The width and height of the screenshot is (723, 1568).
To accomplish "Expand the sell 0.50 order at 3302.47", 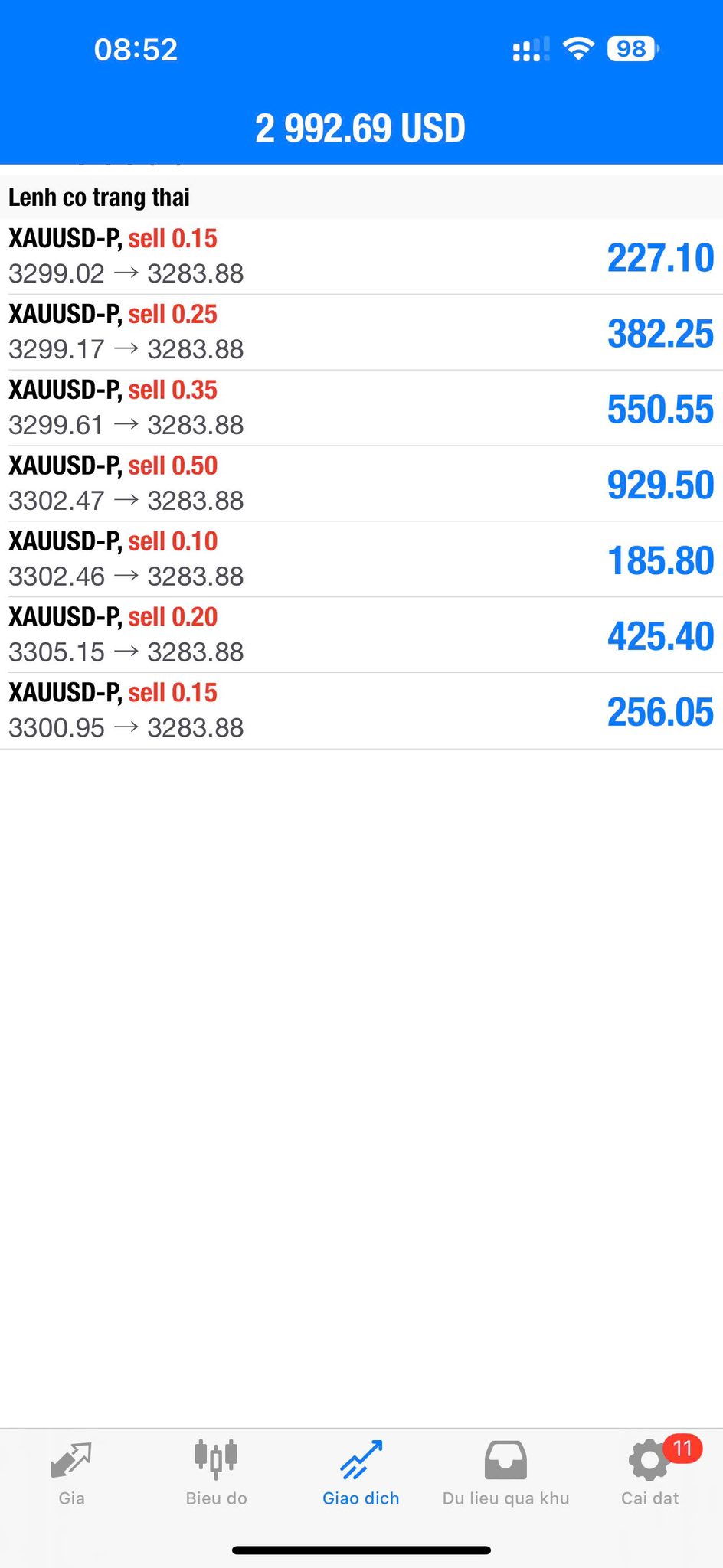I will [361, 484].
